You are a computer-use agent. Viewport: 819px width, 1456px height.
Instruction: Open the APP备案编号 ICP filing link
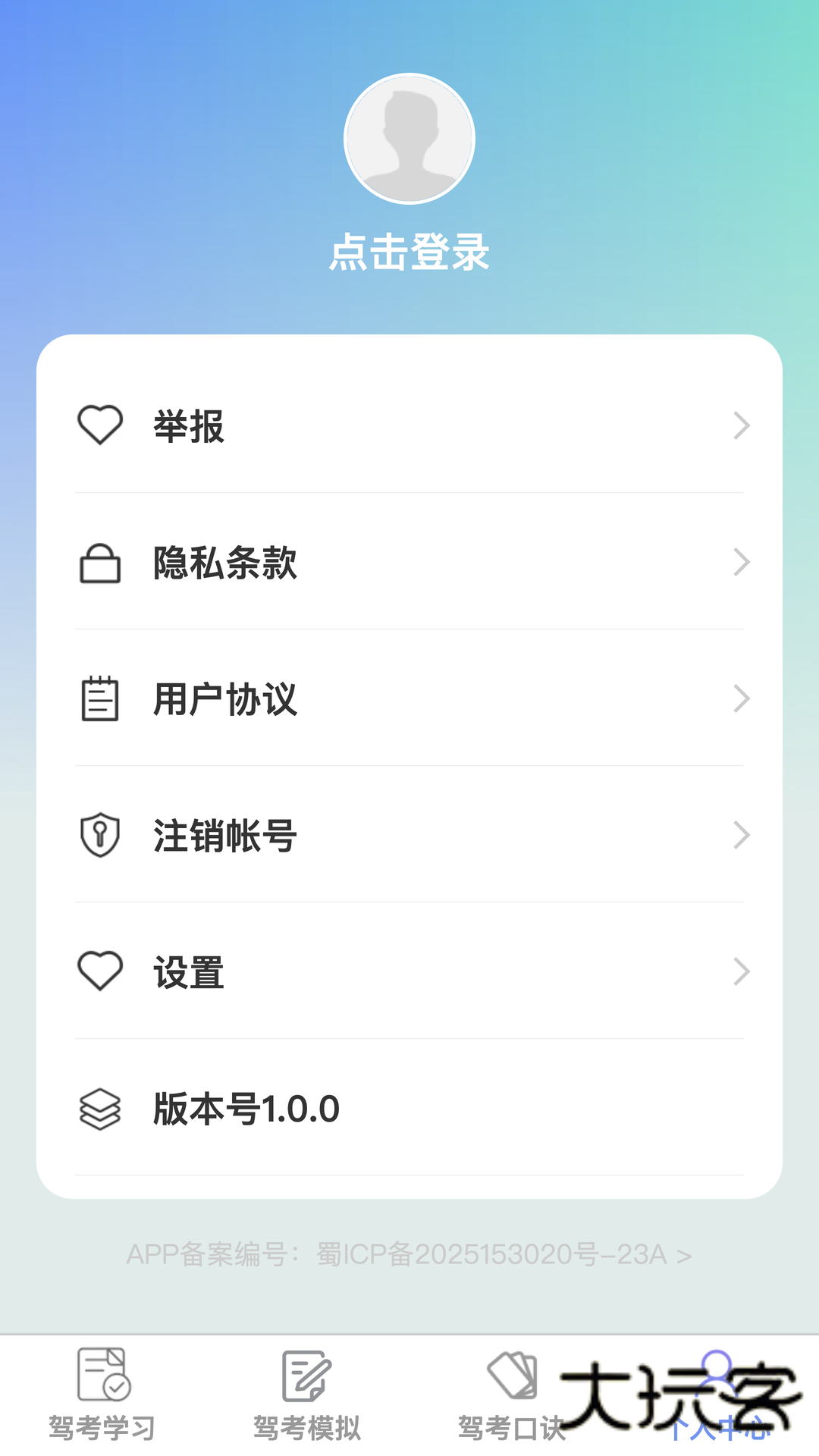409,1254
